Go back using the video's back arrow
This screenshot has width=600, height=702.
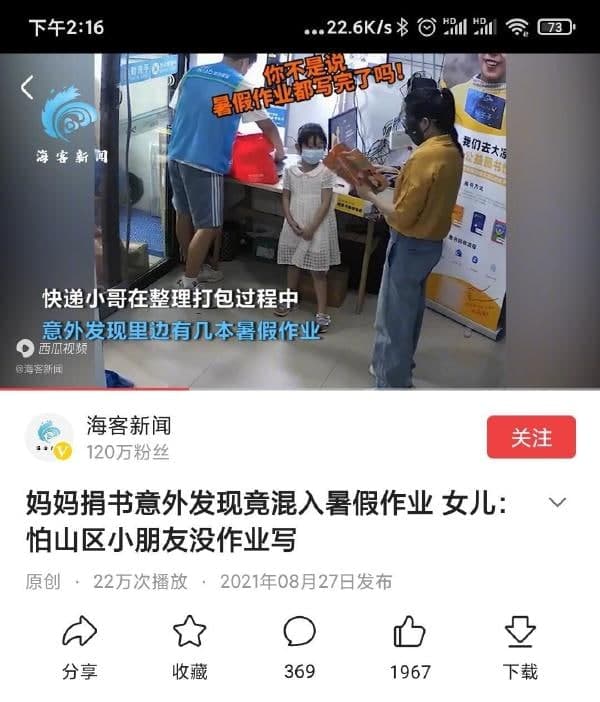(27, 88)
